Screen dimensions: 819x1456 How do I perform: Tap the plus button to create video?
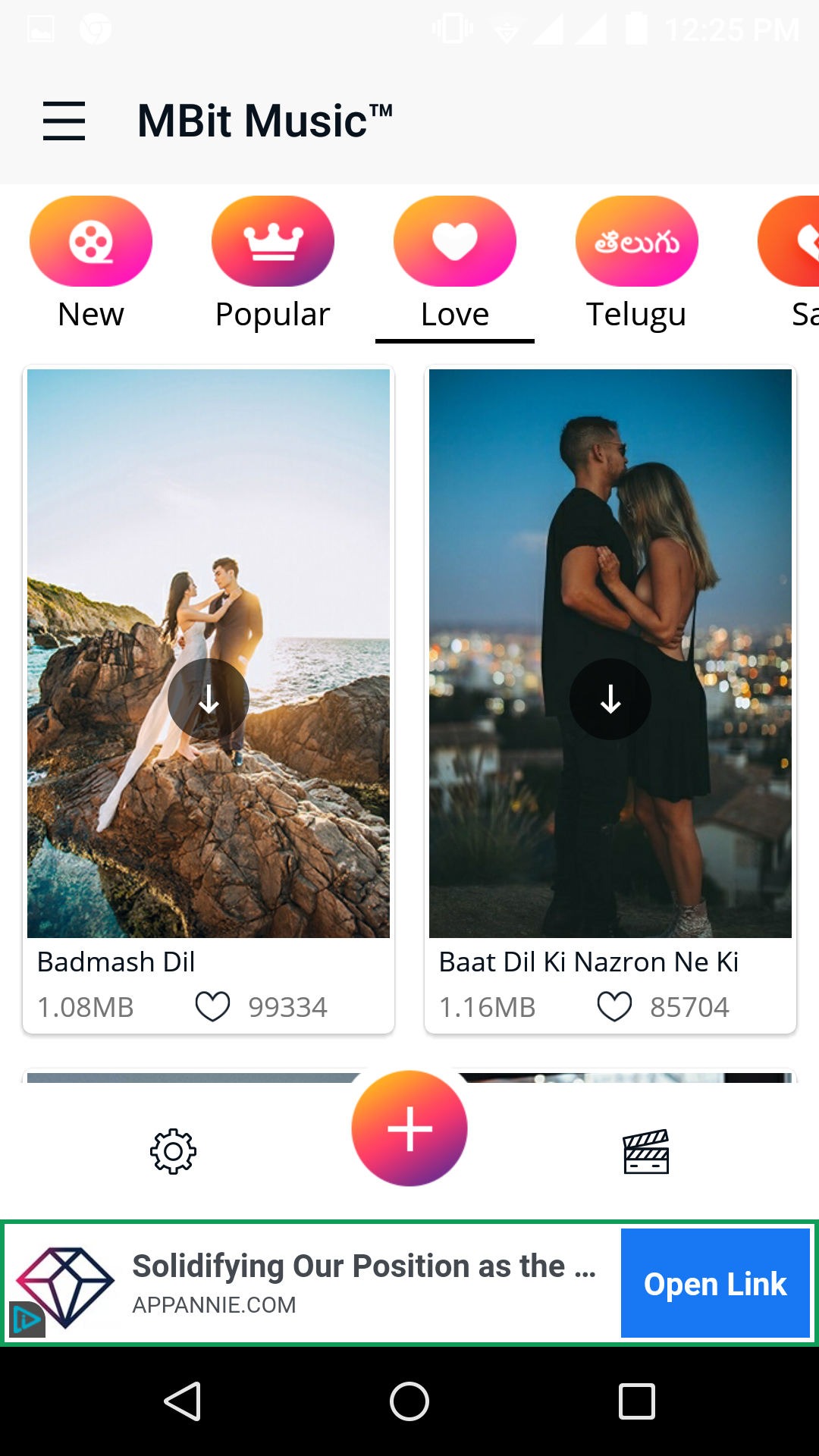409,1128
